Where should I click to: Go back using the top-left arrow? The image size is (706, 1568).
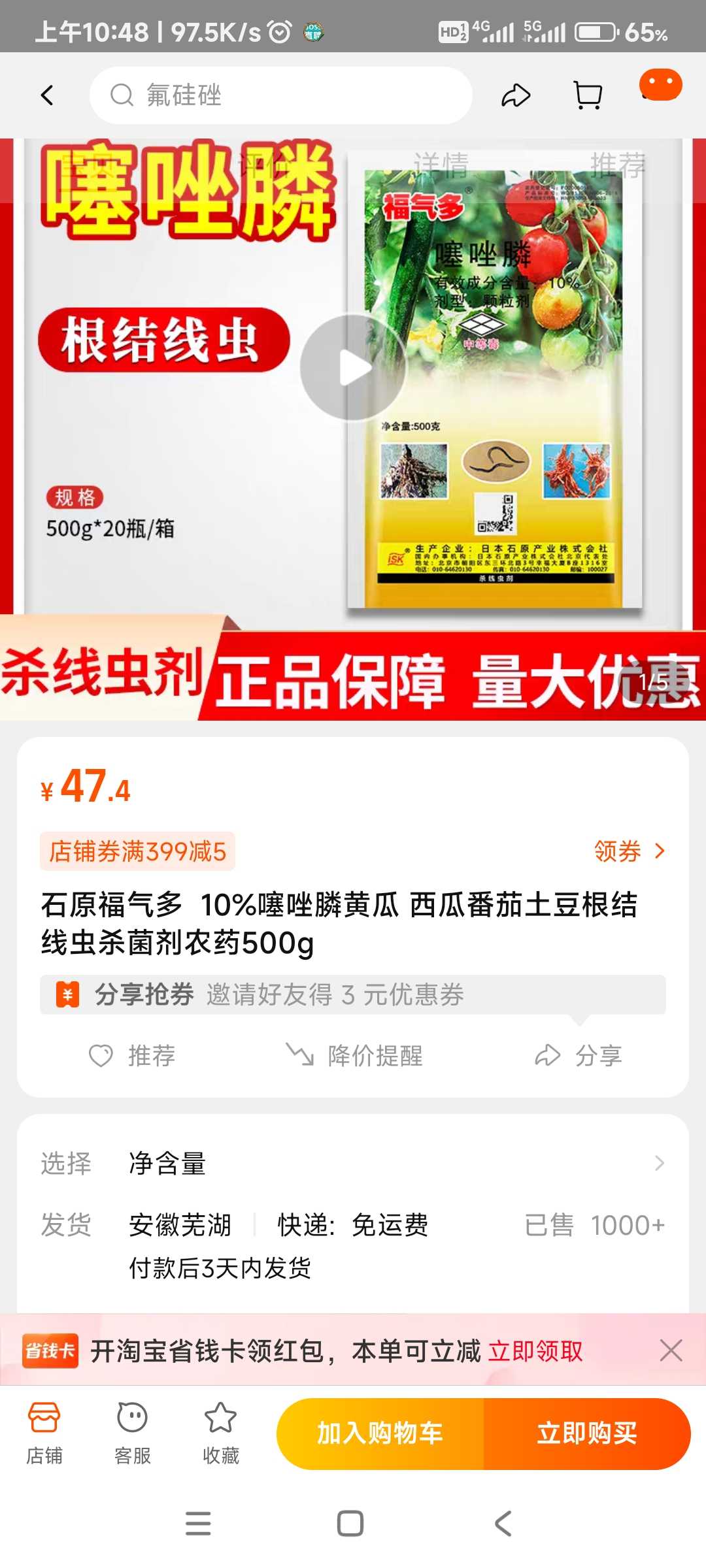click(x=47, y=95)
